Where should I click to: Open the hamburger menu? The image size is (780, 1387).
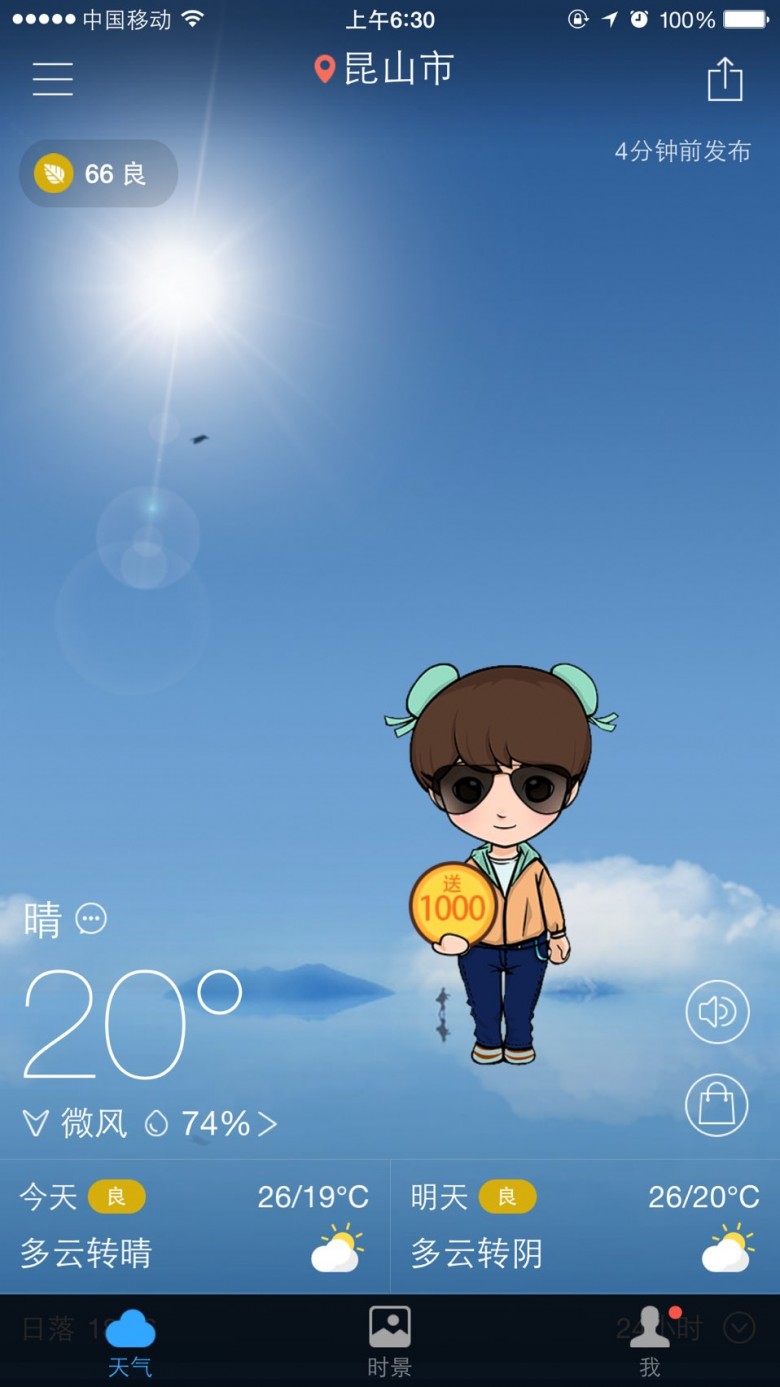52,78
